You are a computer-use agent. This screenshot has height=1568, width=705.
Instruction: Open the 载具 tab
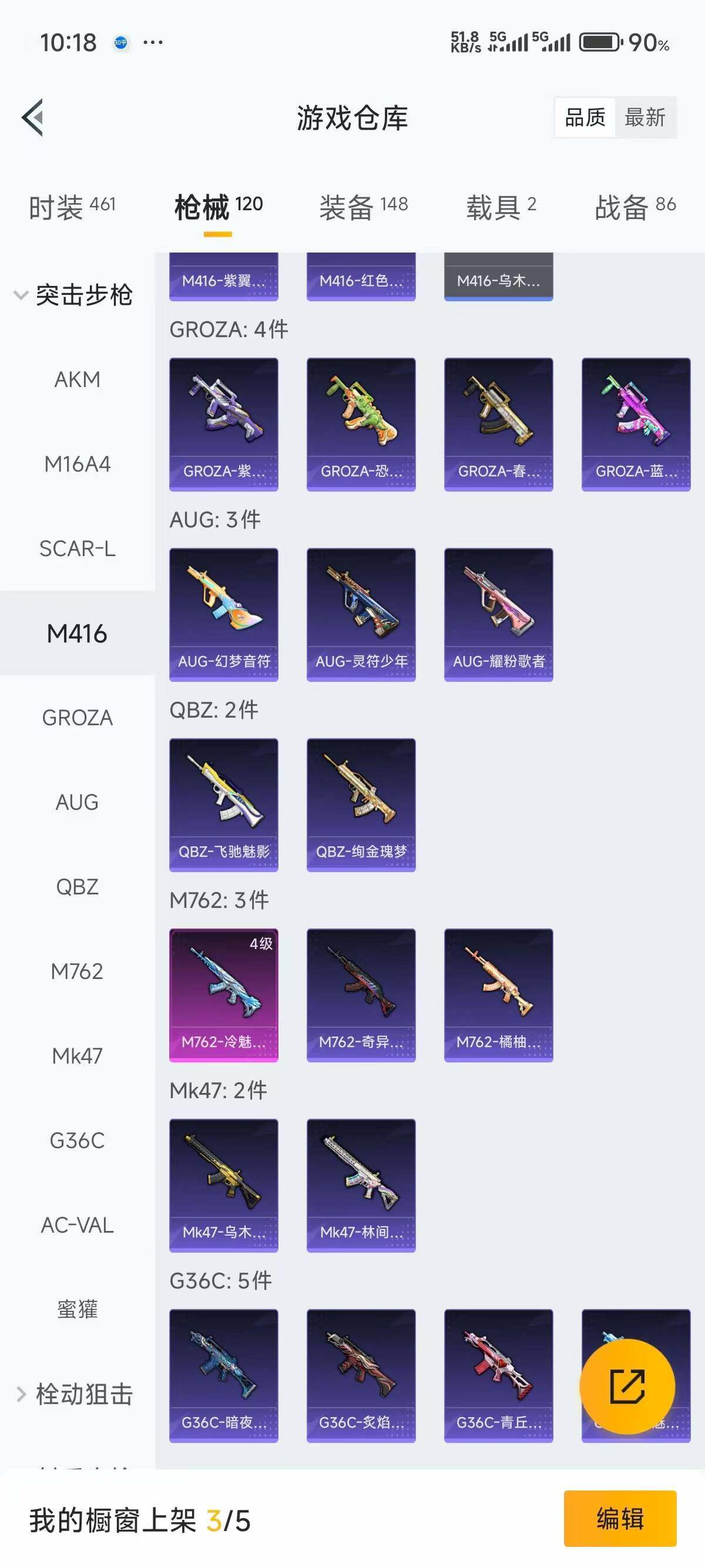[x=501, y=207]
